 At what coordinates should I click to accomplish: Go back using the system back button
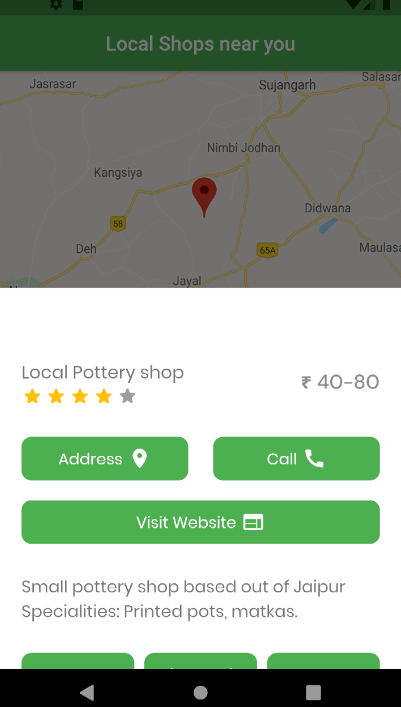pos(87,692)
